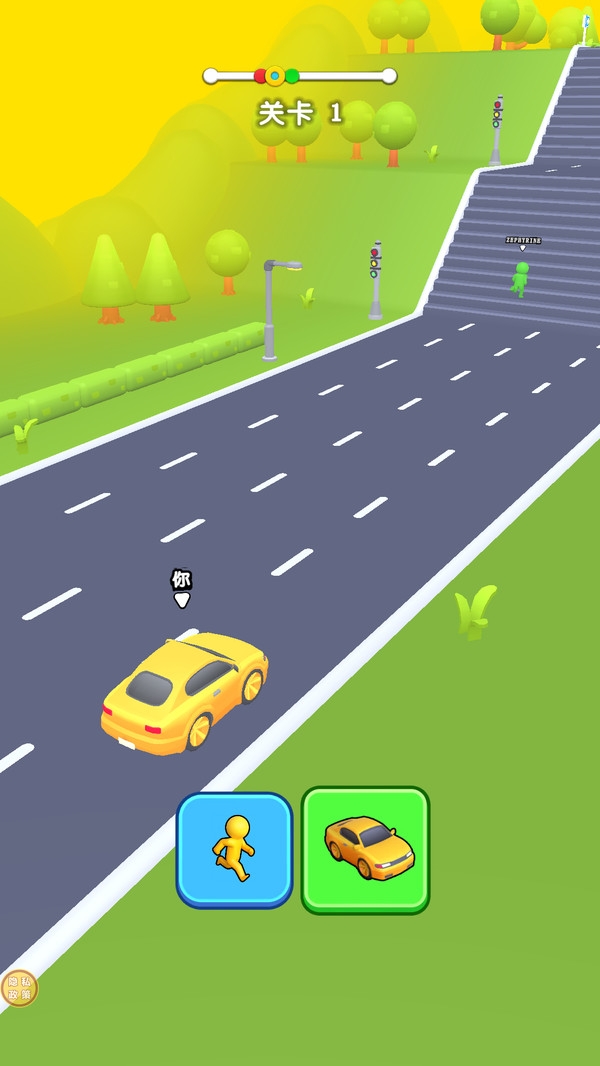The width and height of the screenshot is (600, 1066).
Task: Open the 隐私政策 privacy policy badge
Action: click(x=18, y=988)
